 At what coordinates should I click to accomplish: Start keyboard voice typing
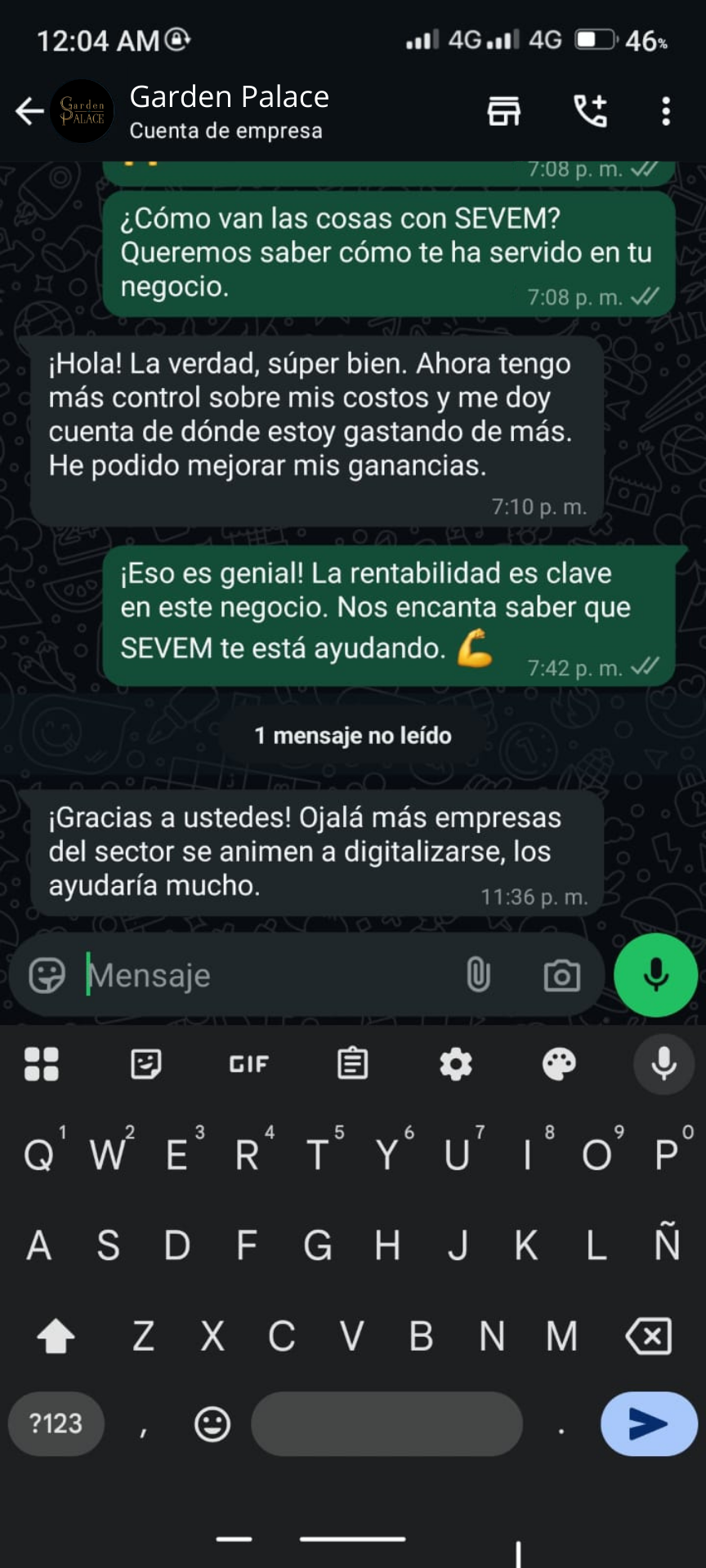click(664, 1064)
